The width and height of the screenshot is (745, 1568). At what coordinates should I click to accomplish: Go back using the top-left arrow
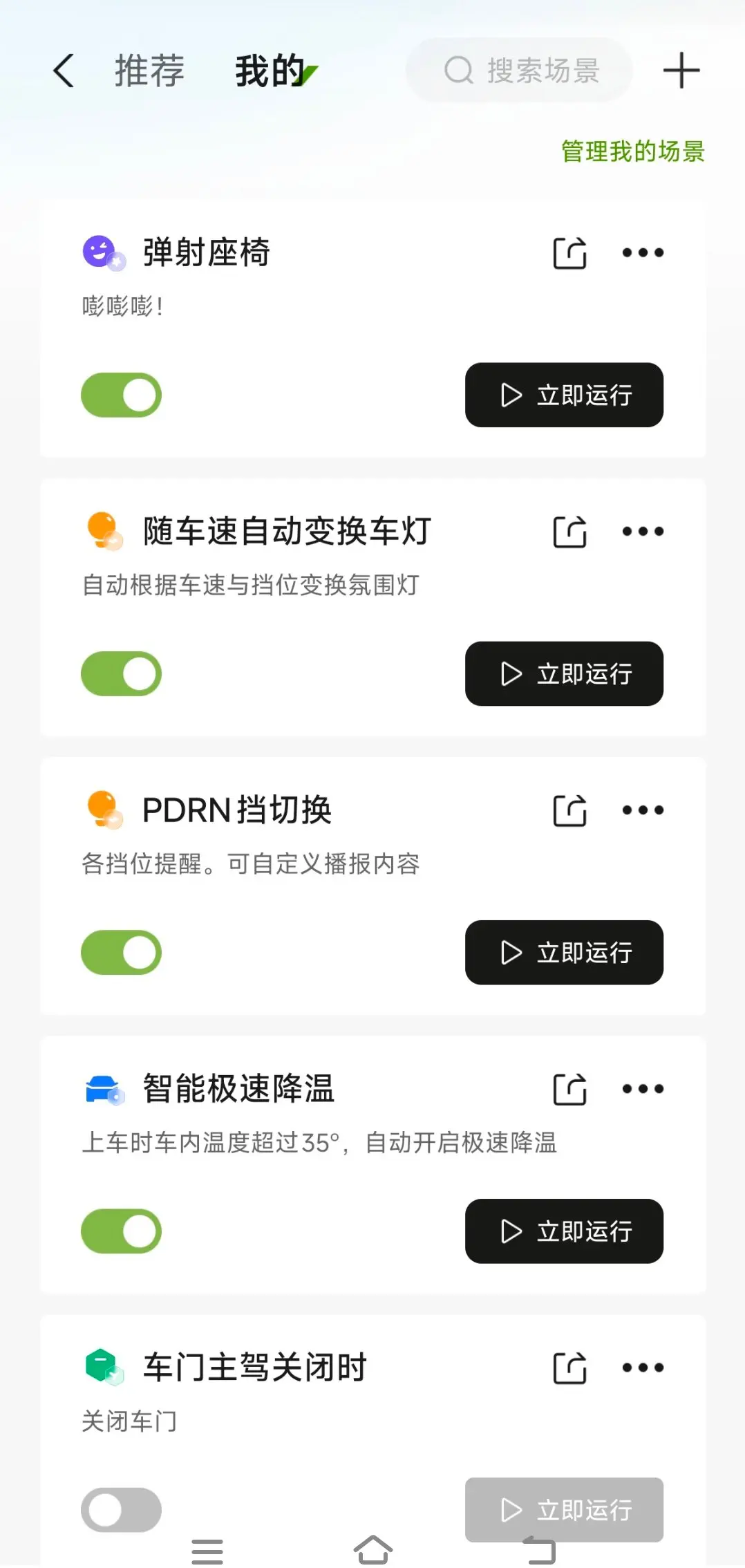pyautogui.click(x=64, y=71)
